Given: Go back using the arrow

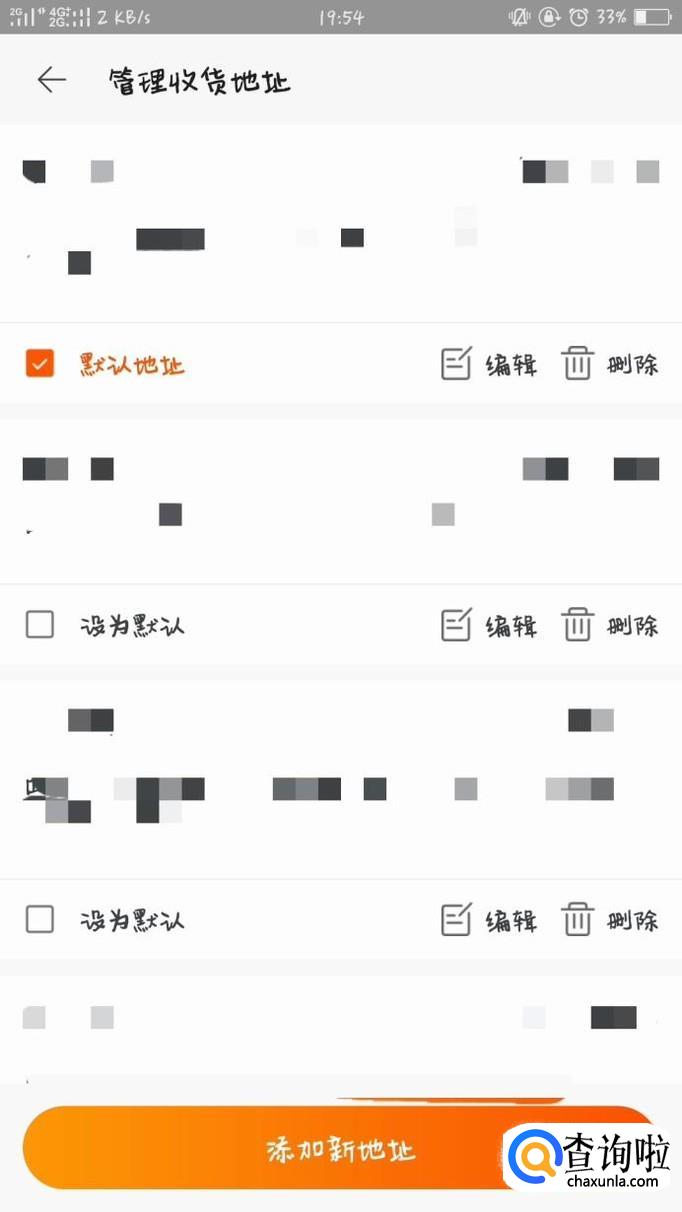Looking at the screenshot, I should [51, 80].
